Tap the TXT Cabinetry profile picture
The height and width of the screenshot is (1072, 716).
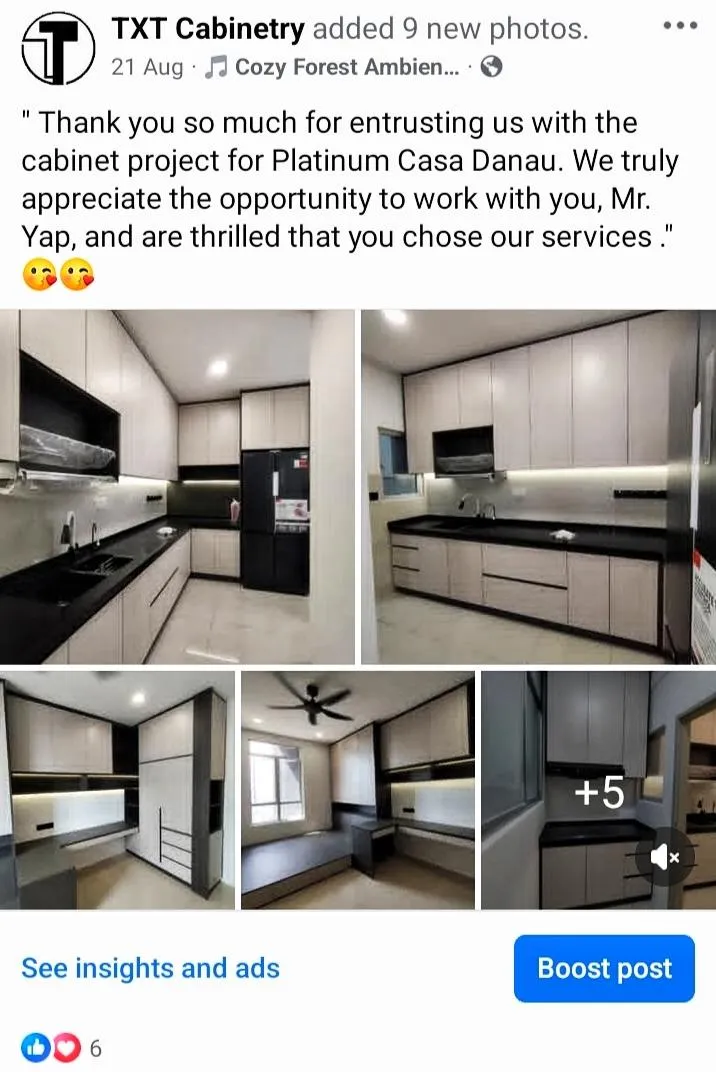pyautogui.click(x=58, y=48)
